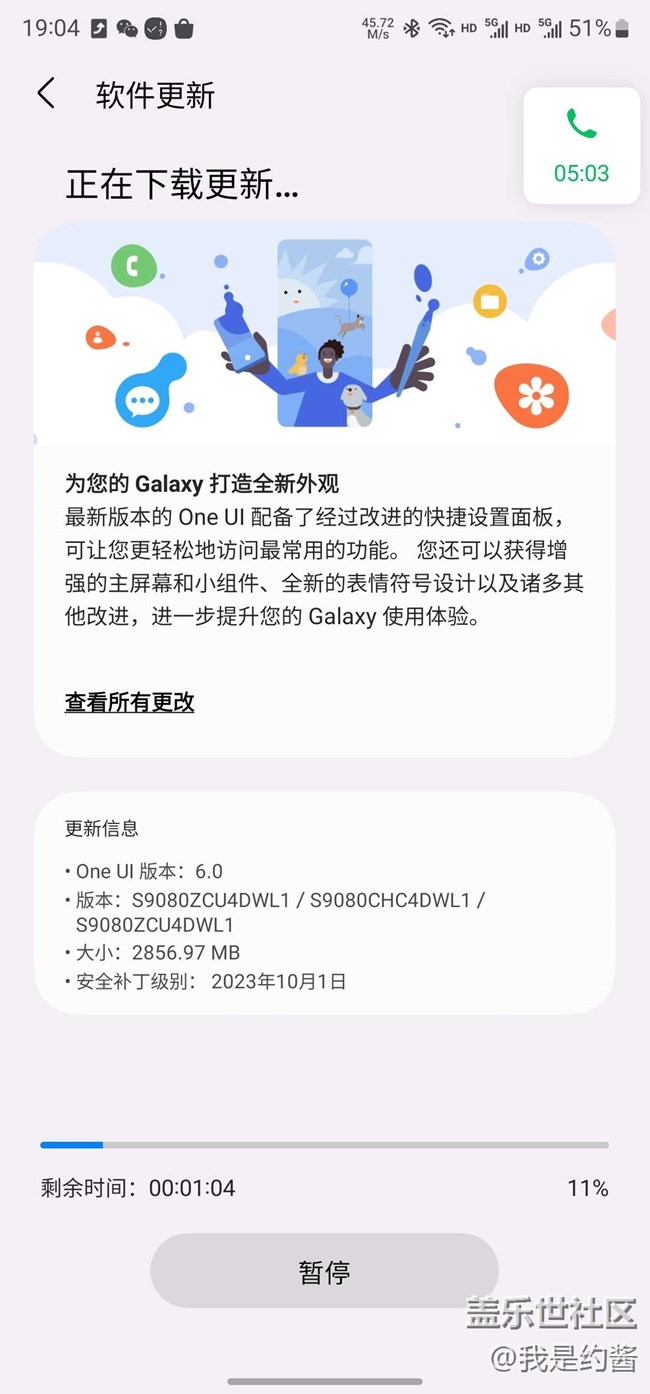650x1394 pixels.
Task: Pause the download with 暂停
Action: 324,1272
